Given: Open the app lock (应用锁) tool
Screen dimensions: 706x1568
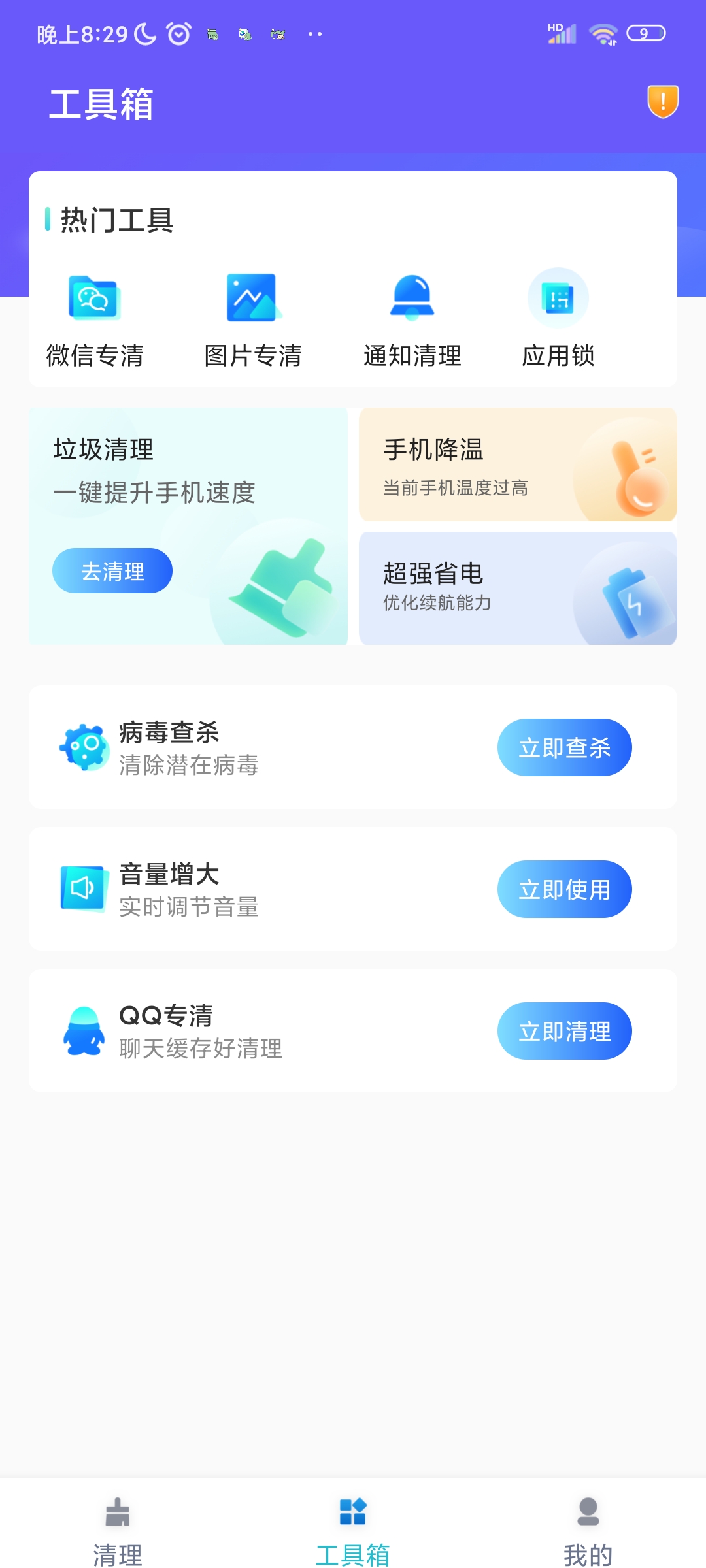Looking at the screenshot, I should pyautogui.click(x=559, y=297).
